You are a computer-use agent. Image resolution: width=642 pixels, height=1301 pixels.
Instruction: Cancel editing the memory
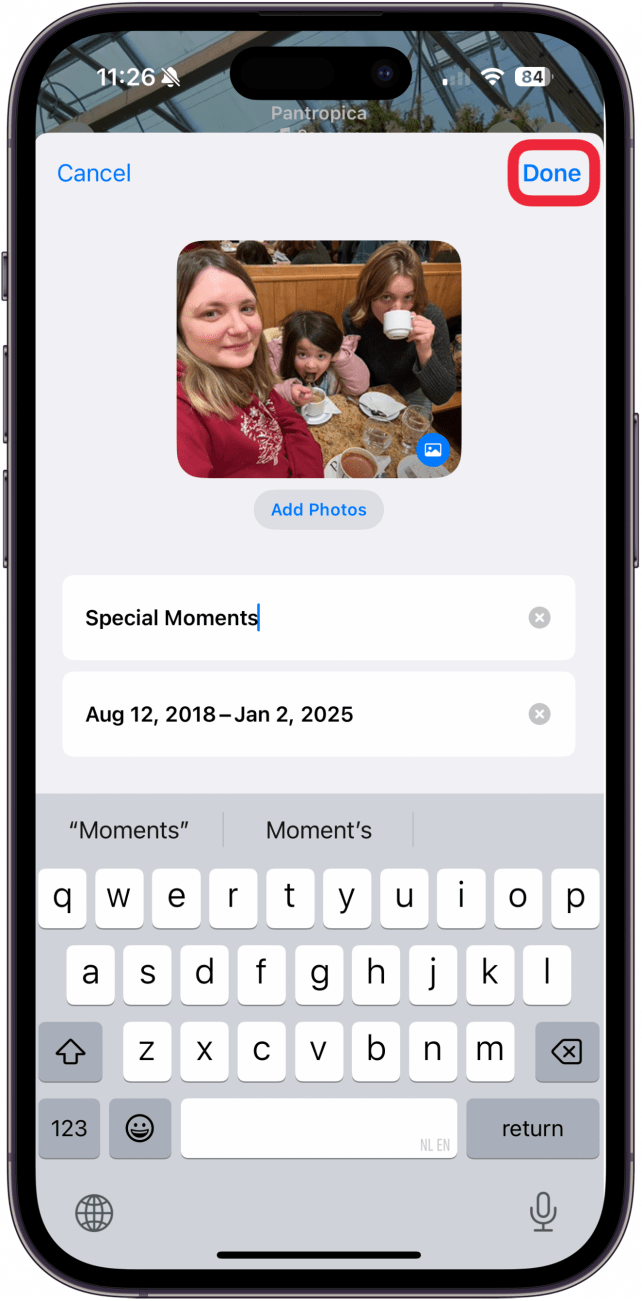[x=94, y=174]
